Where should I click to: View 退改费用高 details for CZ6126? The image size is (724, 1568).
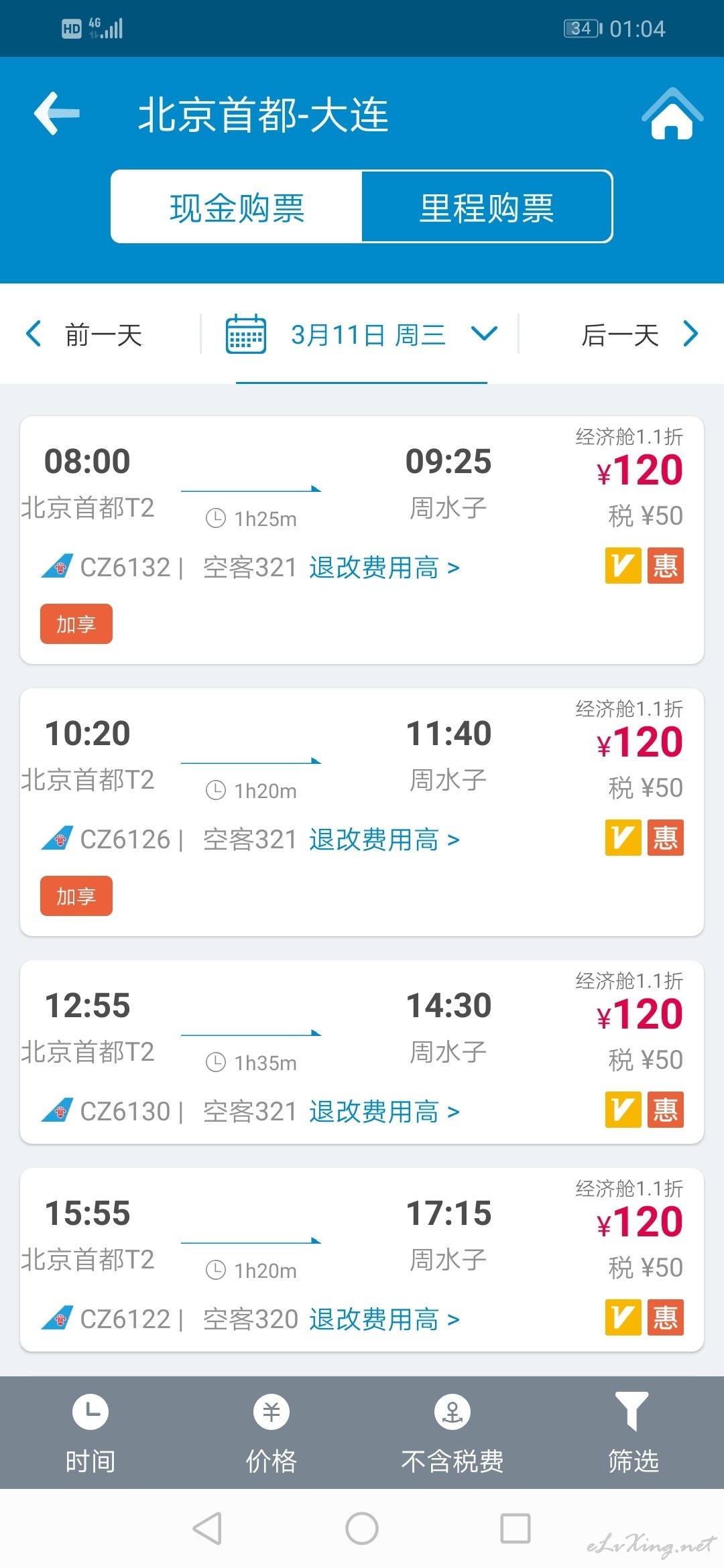tap(384, 840)
